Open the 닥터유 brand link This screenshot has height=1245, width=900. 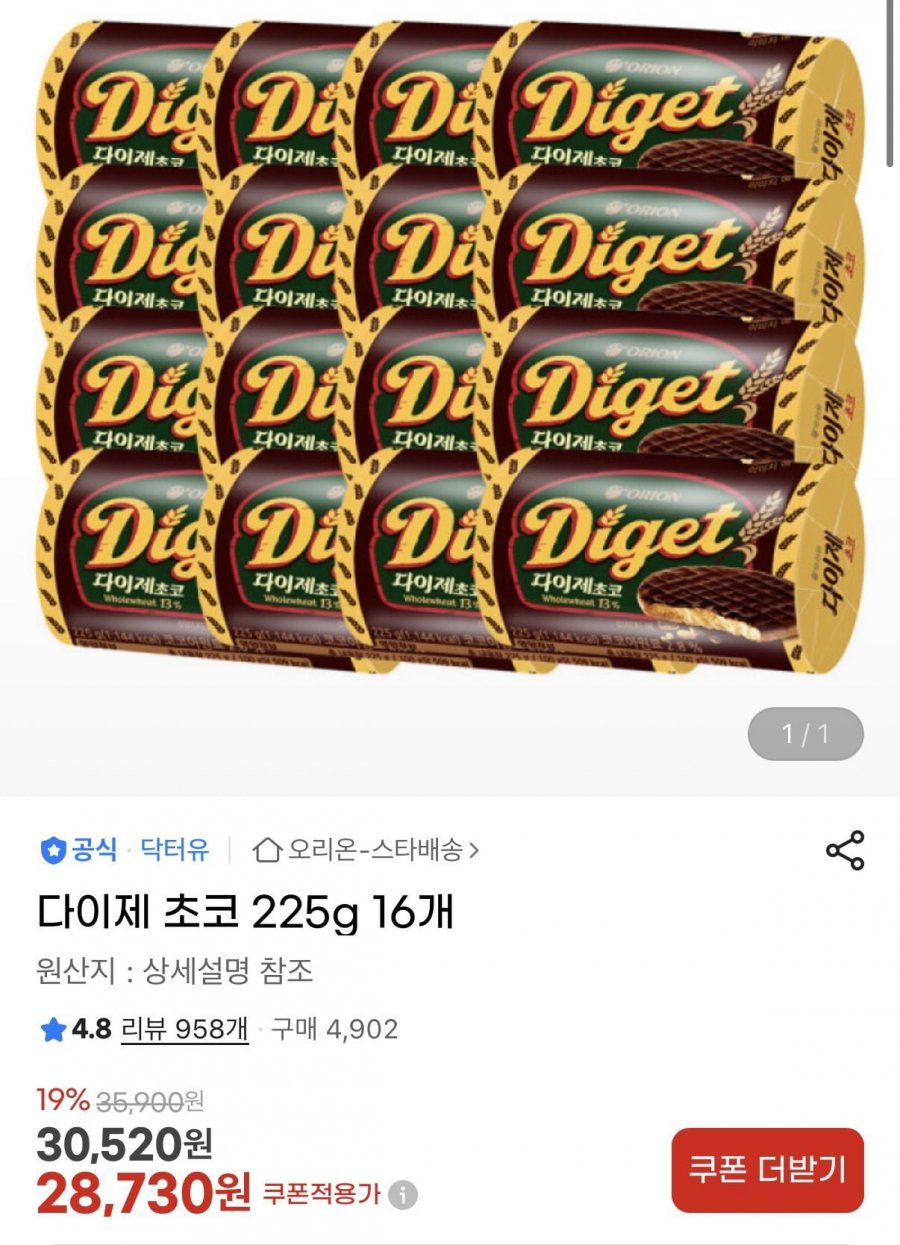174,851
